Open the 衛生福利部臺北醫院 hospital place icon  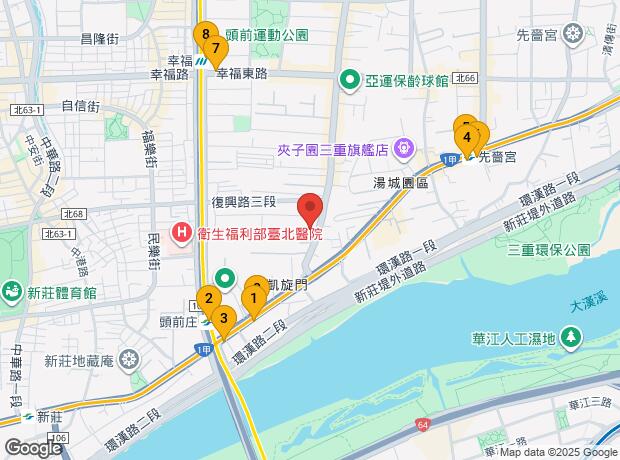pyautogui.click(x=183, y=234)
